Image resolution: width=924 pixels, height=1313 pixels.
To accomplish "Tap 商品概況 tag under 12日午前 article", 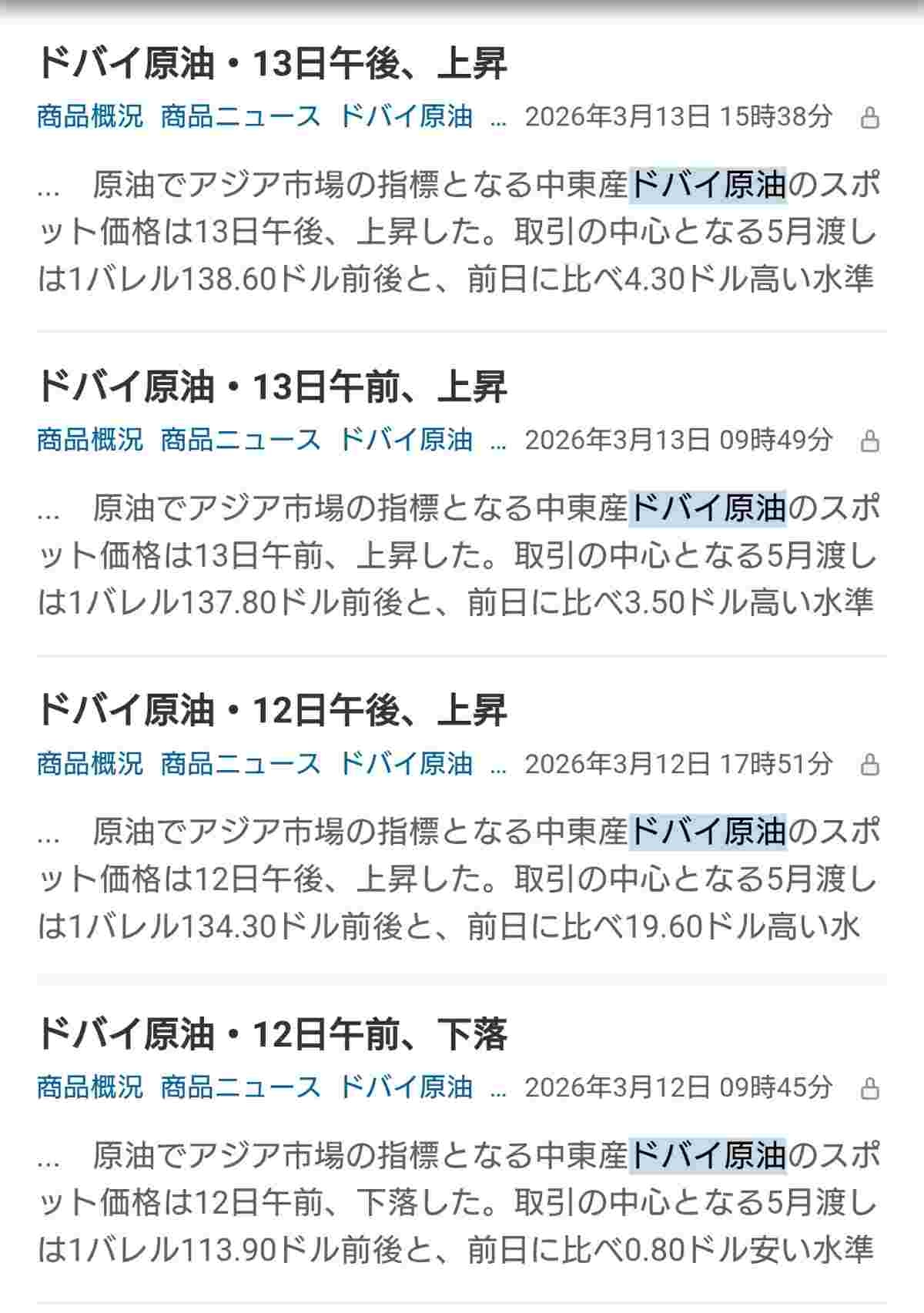I will (x=90, y=1087).
